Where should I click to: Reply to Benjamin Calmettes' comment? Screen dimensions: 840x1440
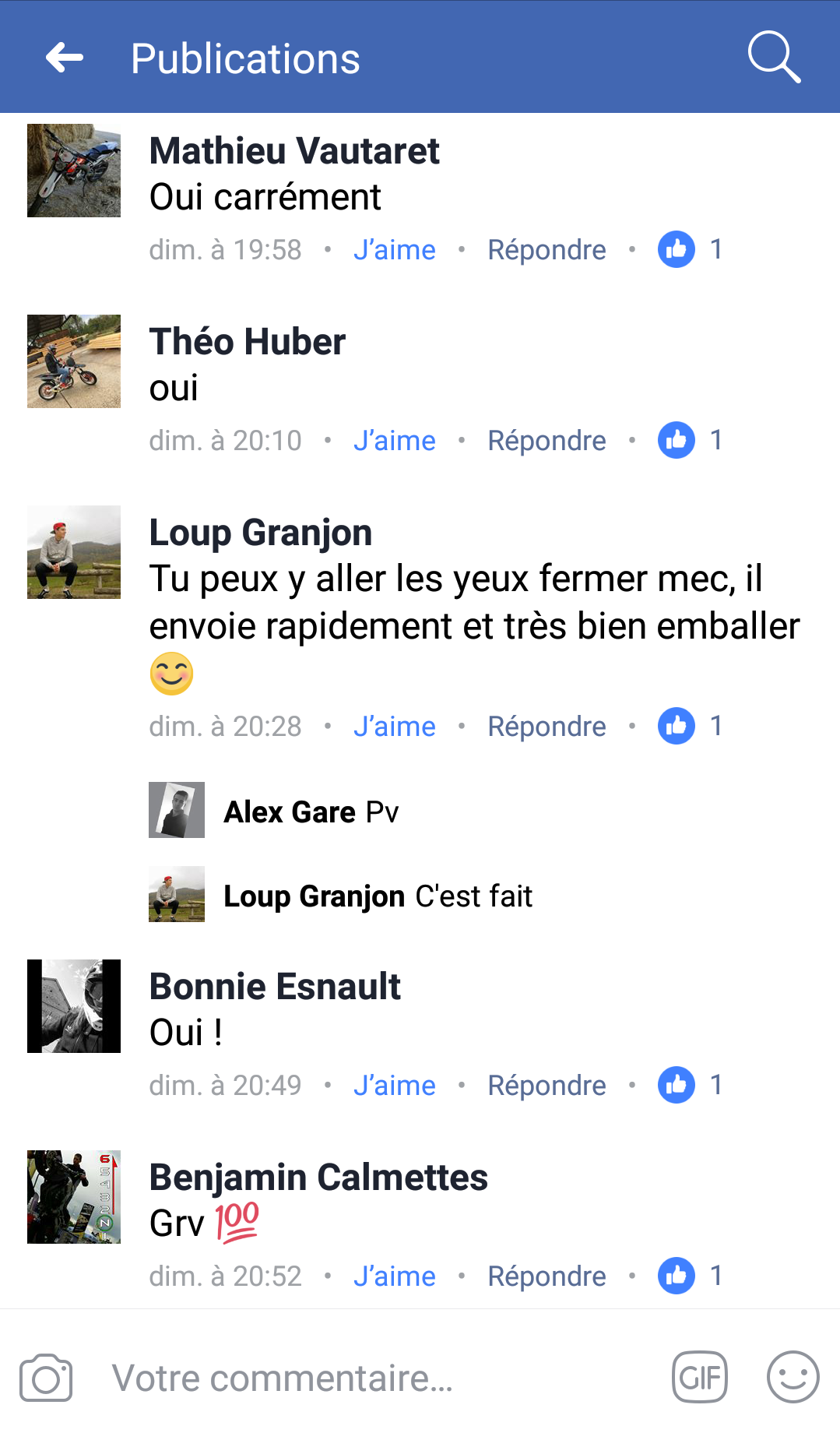tap(547, 1276)
